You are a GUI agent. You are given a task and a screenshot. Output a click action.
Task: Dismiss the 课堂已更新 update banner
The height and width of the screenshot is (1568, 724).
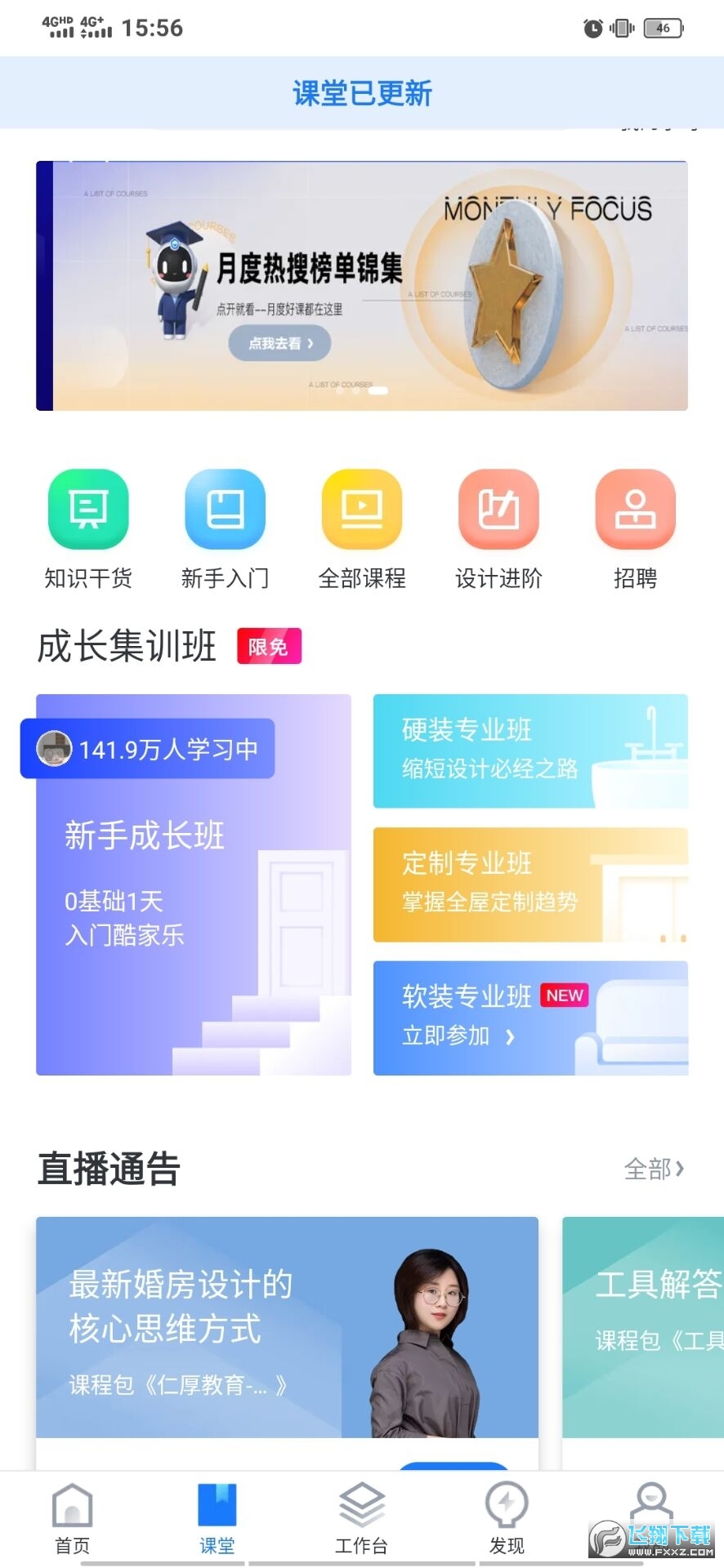pos(362,92)
